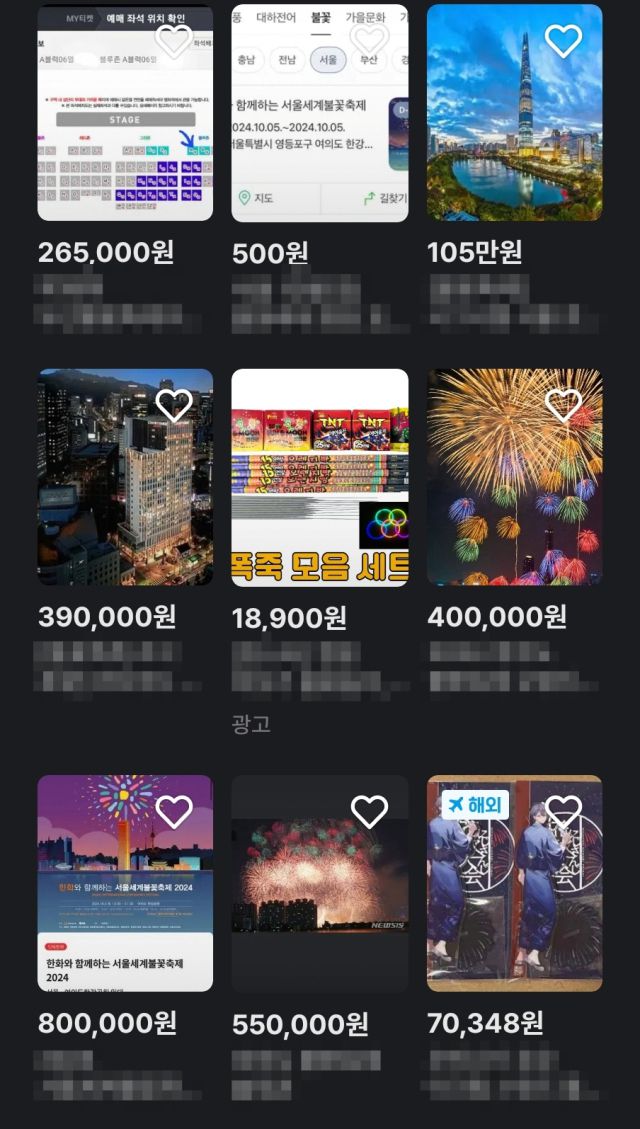Screen dimensions: 640x1129
Task: Like the 800,000원 listing
Action: tap(174, 812)
